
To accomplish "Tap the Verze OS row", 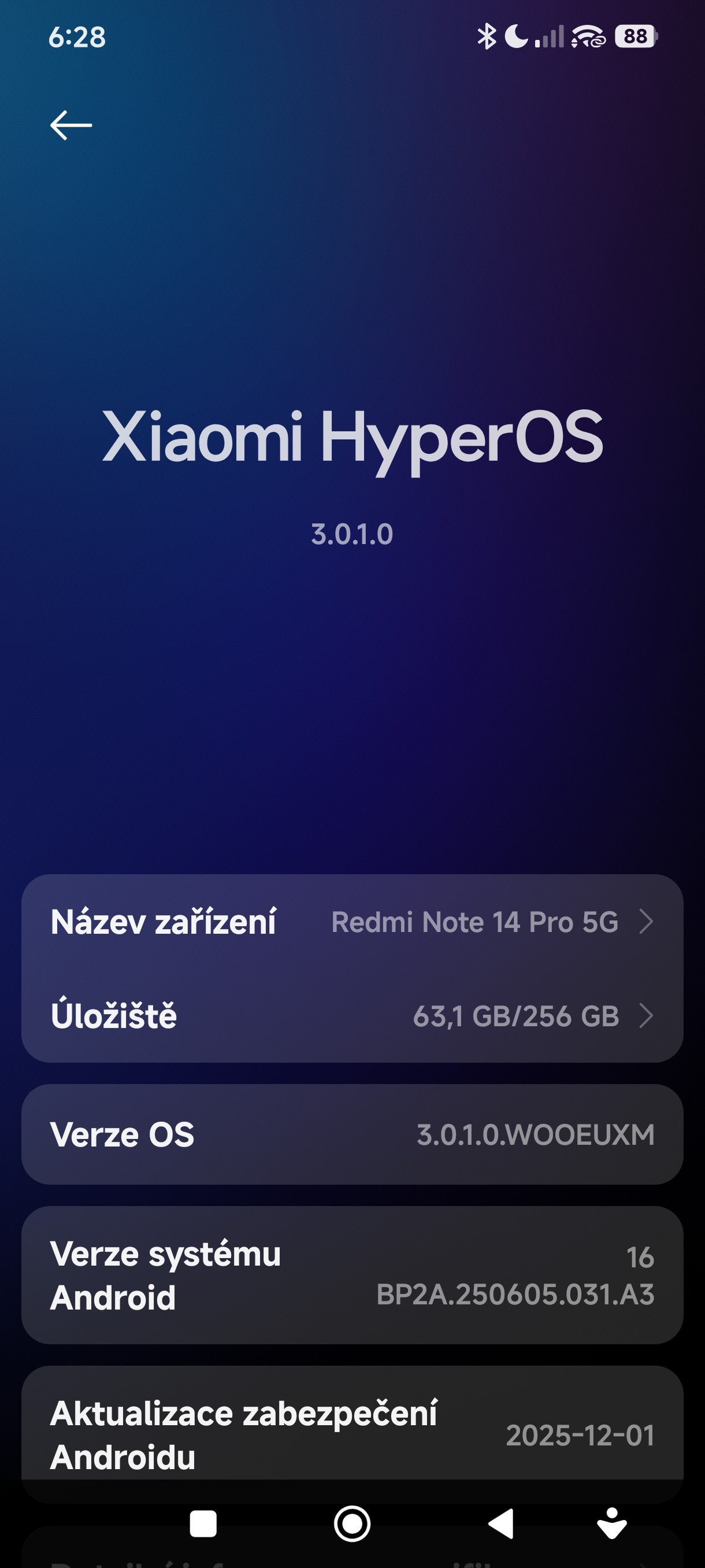I will pos(351,1134).
